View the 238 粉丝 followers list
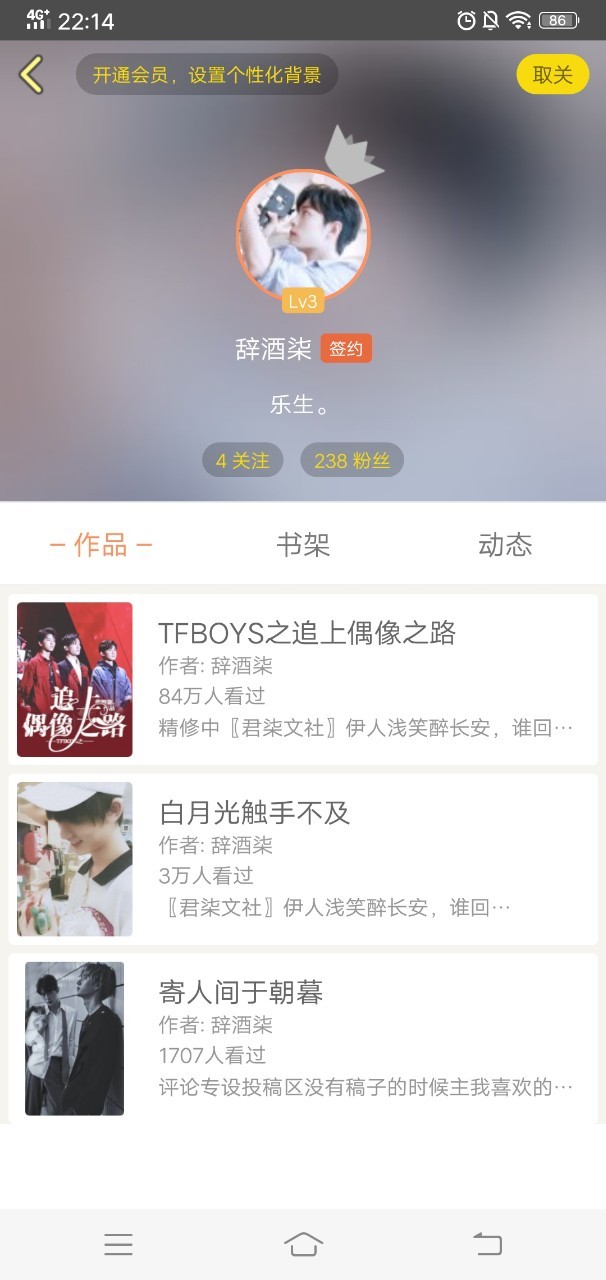 click(x=352, y=461)
